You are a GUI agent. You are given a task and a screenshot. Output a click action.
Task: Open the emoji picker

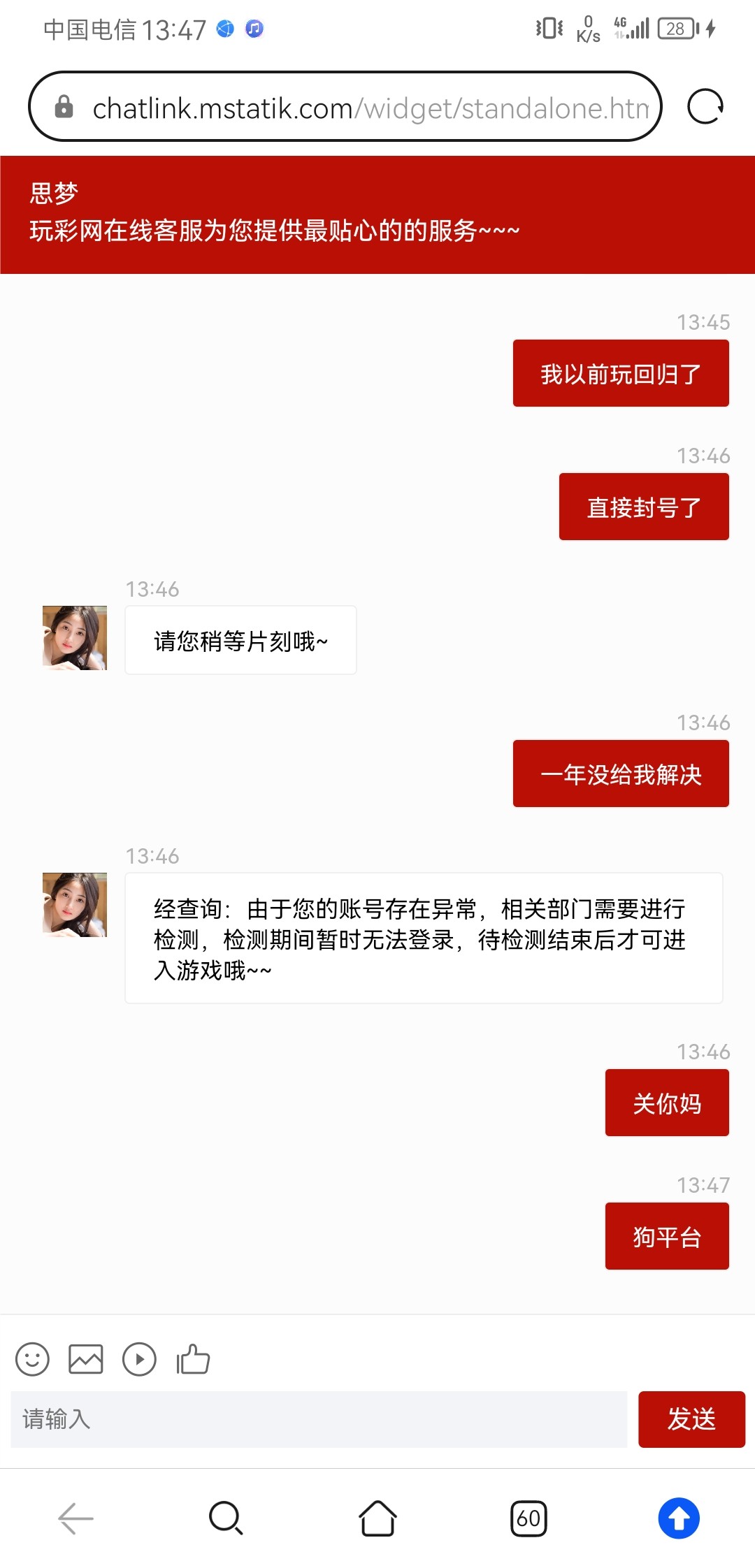coord(32,1359)
